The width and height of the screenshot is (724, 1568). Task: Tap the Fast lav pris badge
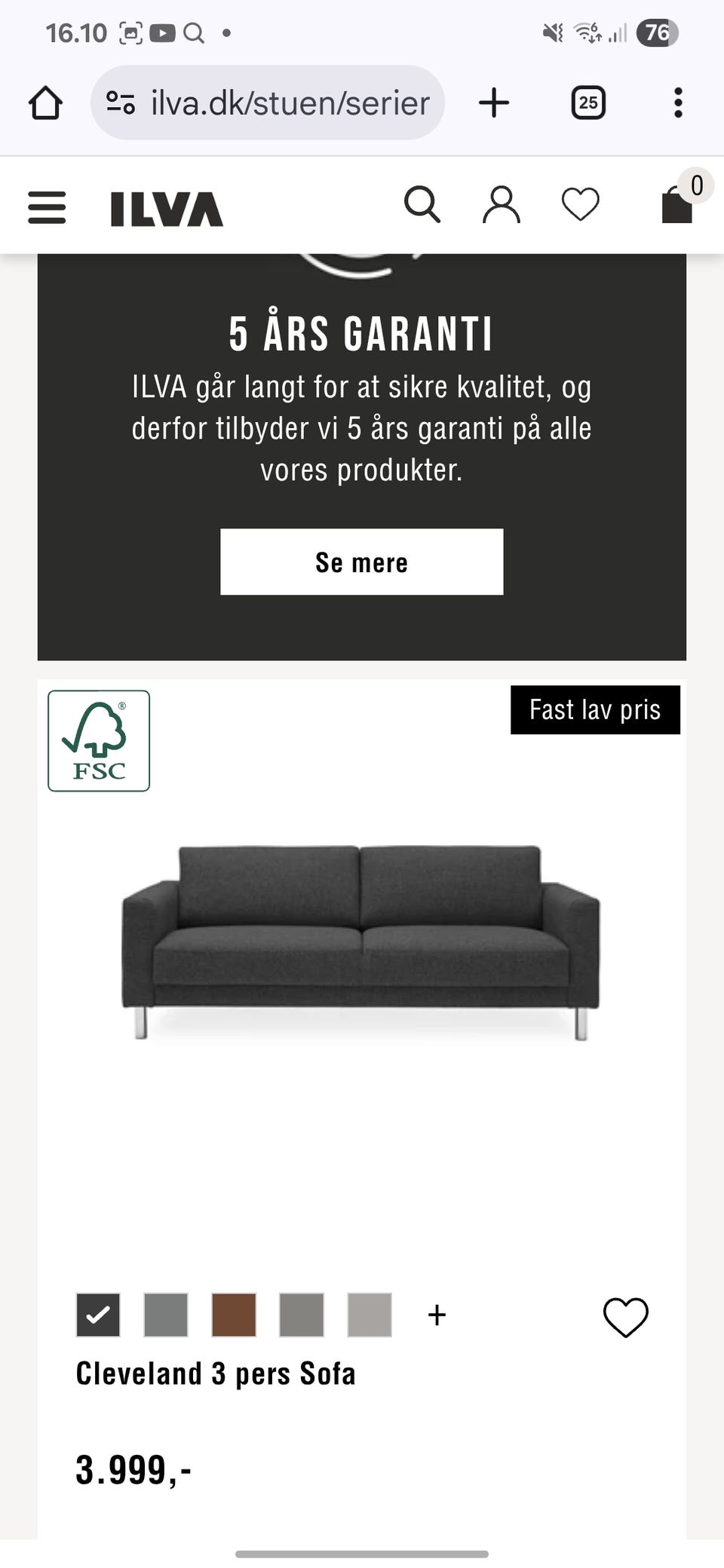(x=595, y=709)
